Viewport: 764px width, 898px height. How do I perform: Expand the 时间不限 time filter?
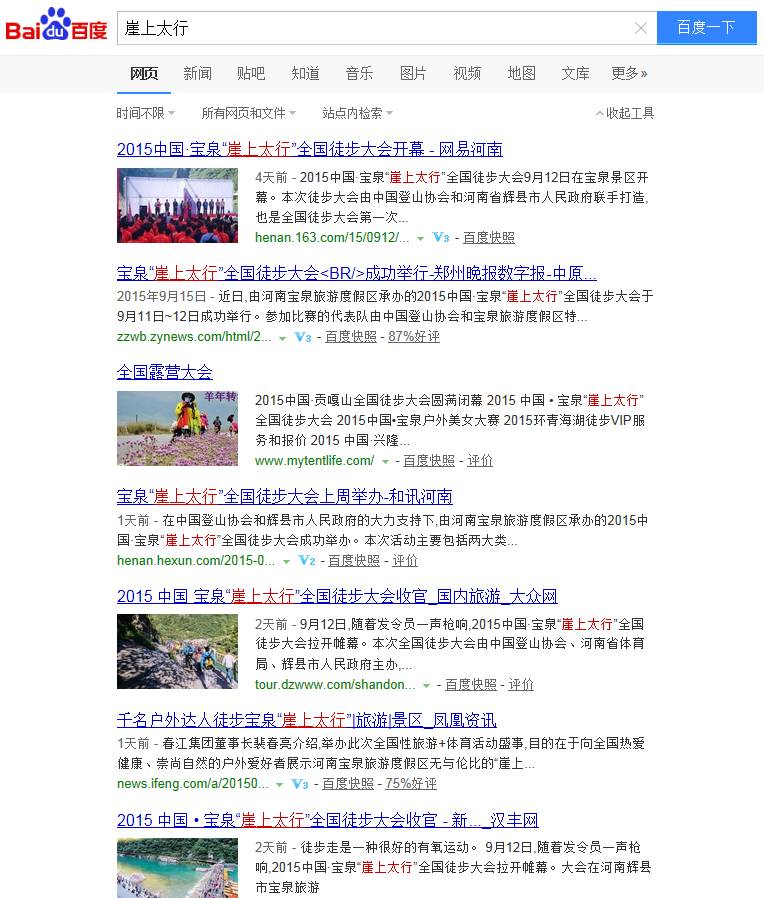pos(145,113)
